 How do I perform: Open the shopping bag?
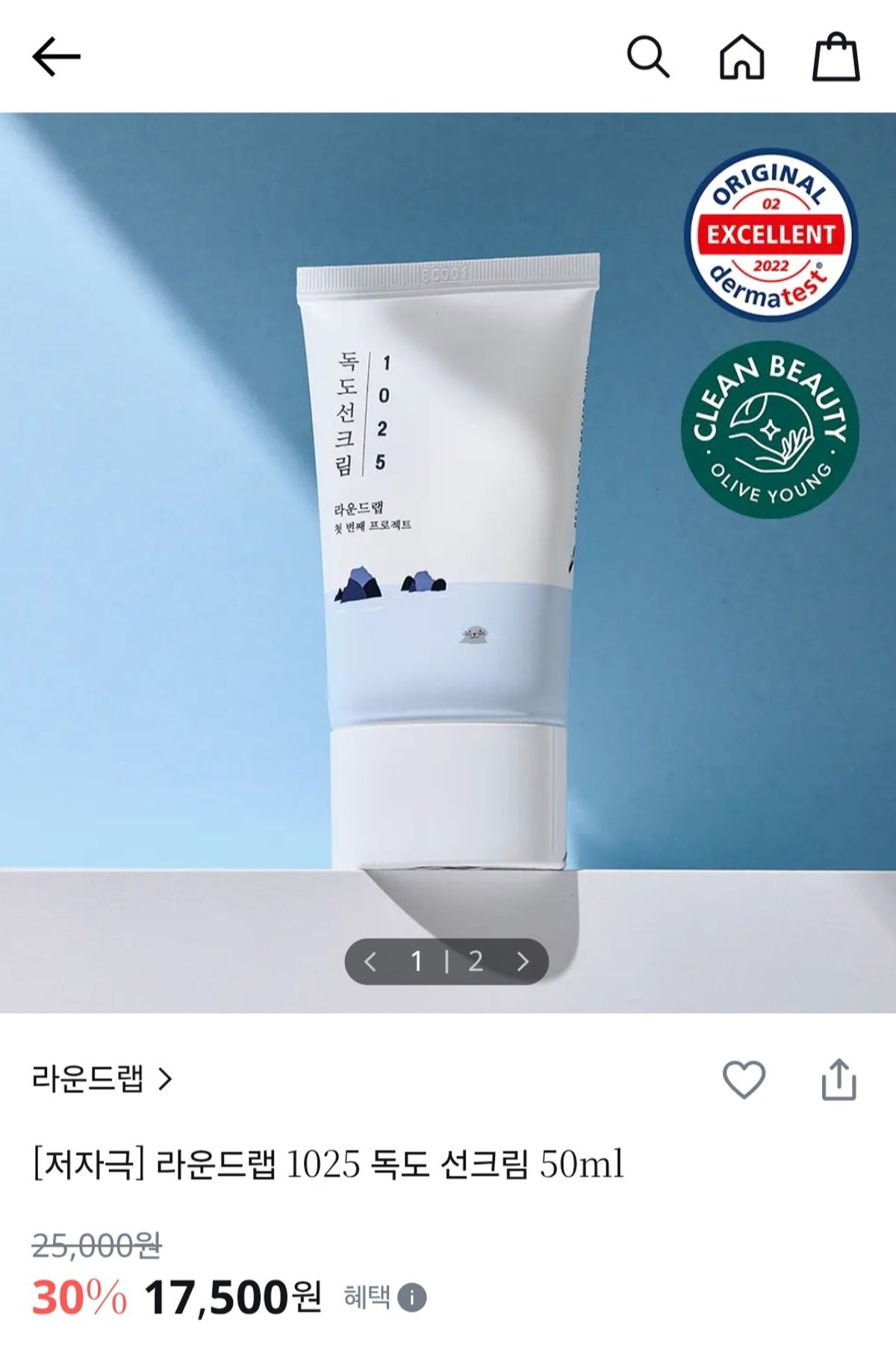[836, 57]
